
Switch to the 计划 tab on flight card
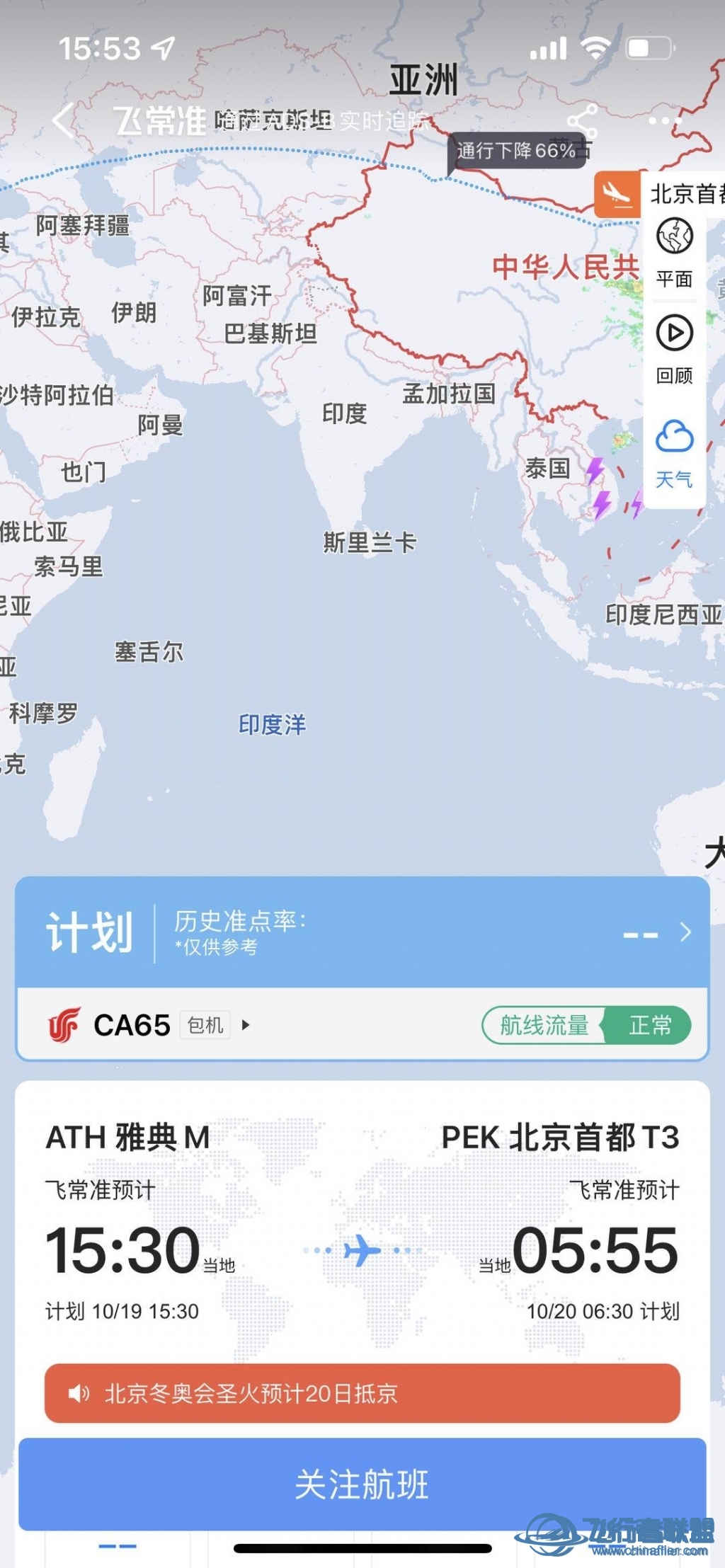coord(92,931)
